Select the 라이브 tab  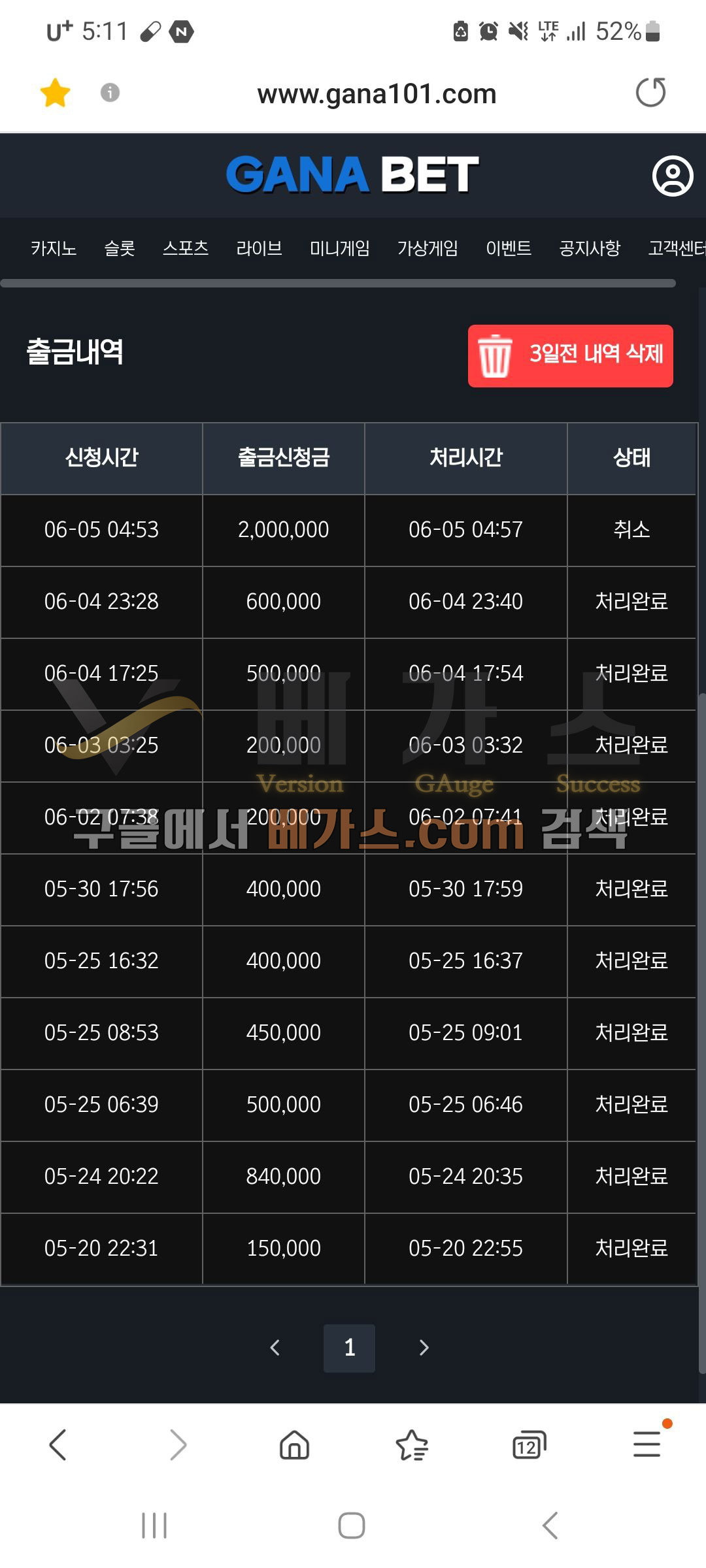click(259, 248)
